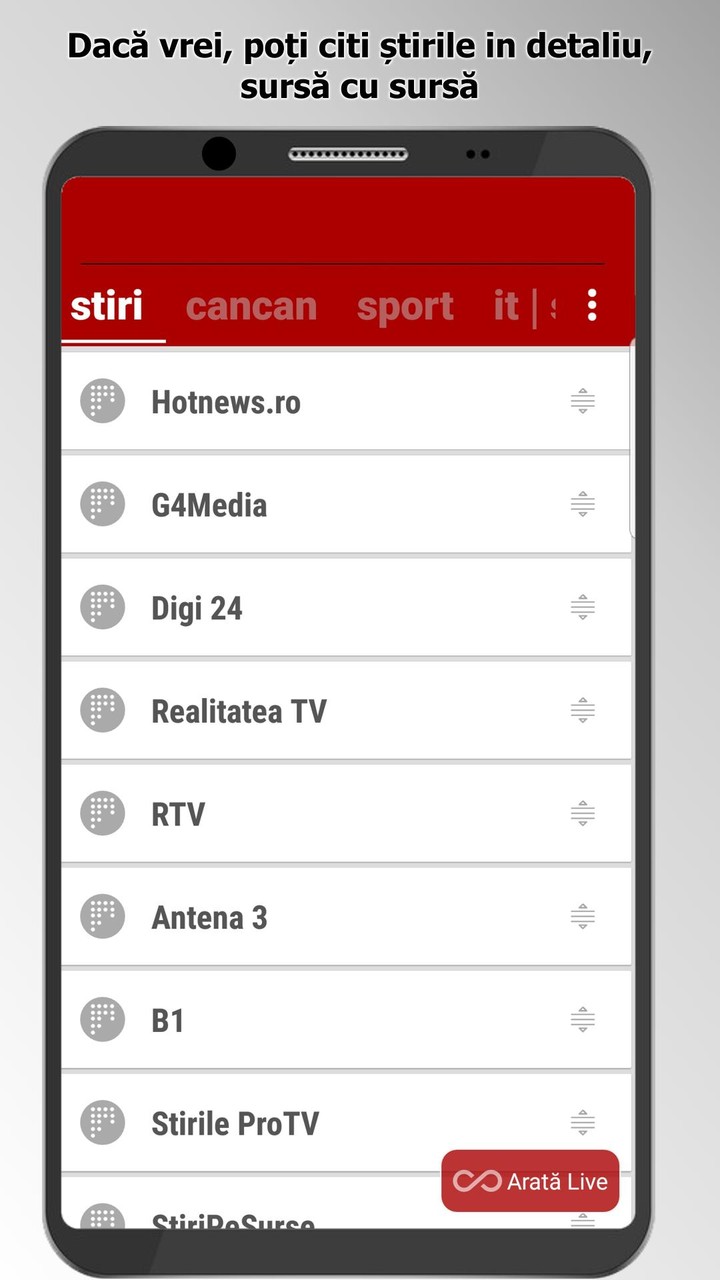Click the B1 channel icon
Viewport: 720px width, 1280px height.
101,1019
